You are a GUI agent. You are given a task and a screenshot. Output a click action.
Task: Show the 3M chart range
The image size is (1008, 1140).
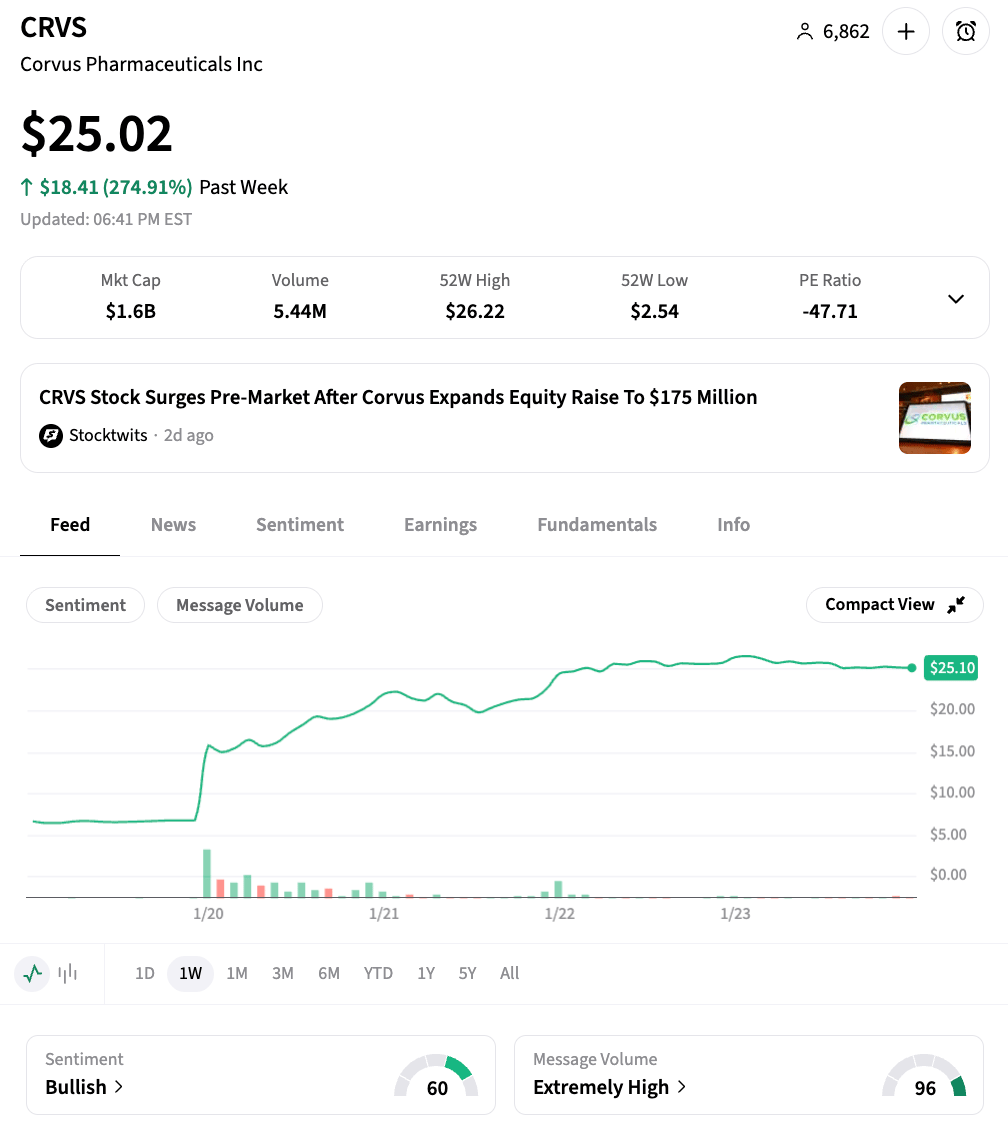pyautogui.click(x=283, y=973)
